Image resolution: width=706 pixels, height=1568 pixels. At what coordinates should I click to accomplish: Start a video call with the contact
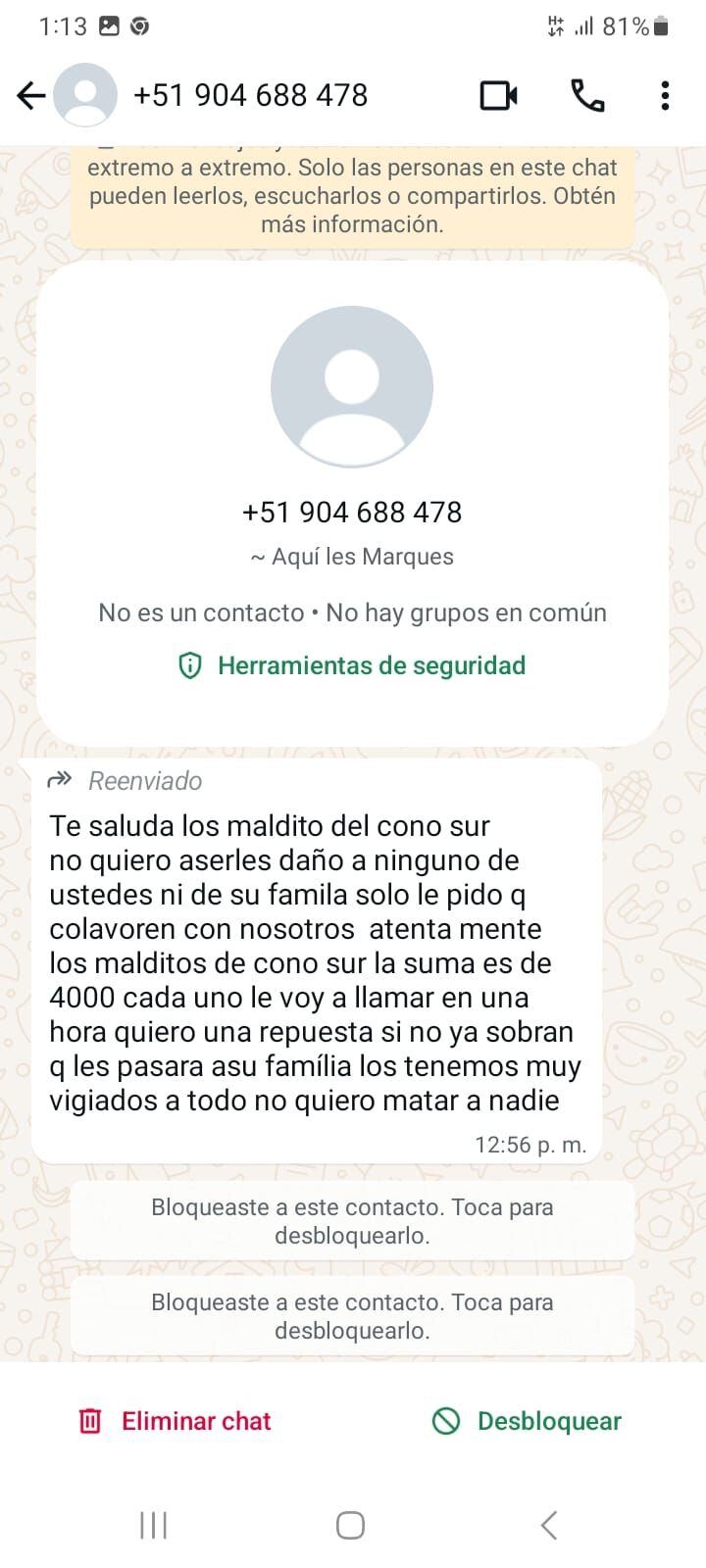pyautogui.click(x=498, y=95)
